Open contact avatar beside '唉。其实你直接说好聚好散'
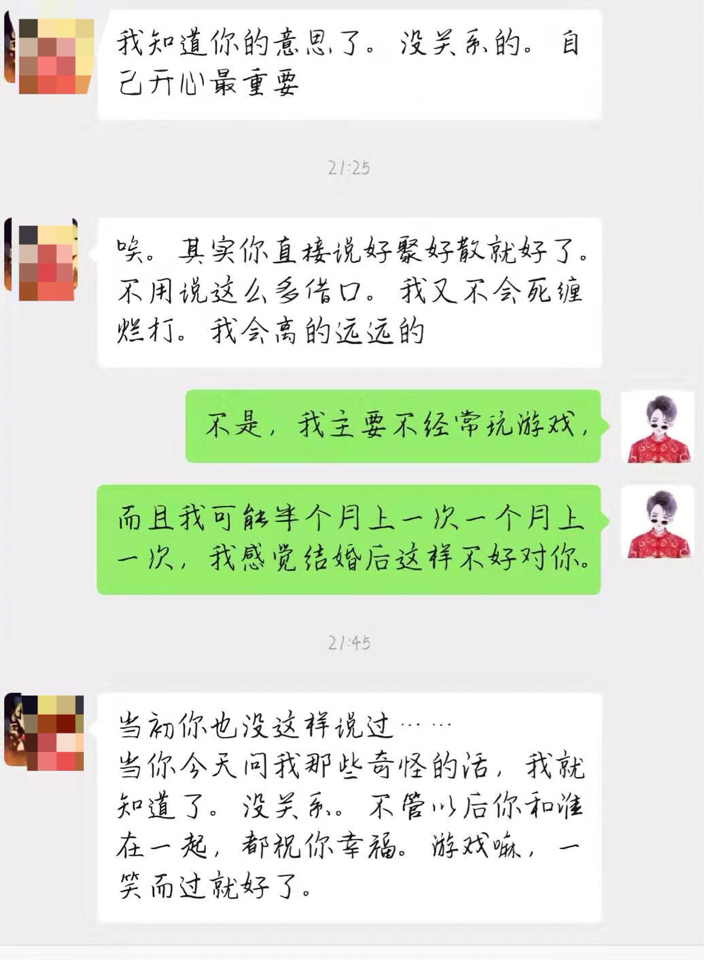This screenshot has width=704, height=960. click(x=42, y=260)
